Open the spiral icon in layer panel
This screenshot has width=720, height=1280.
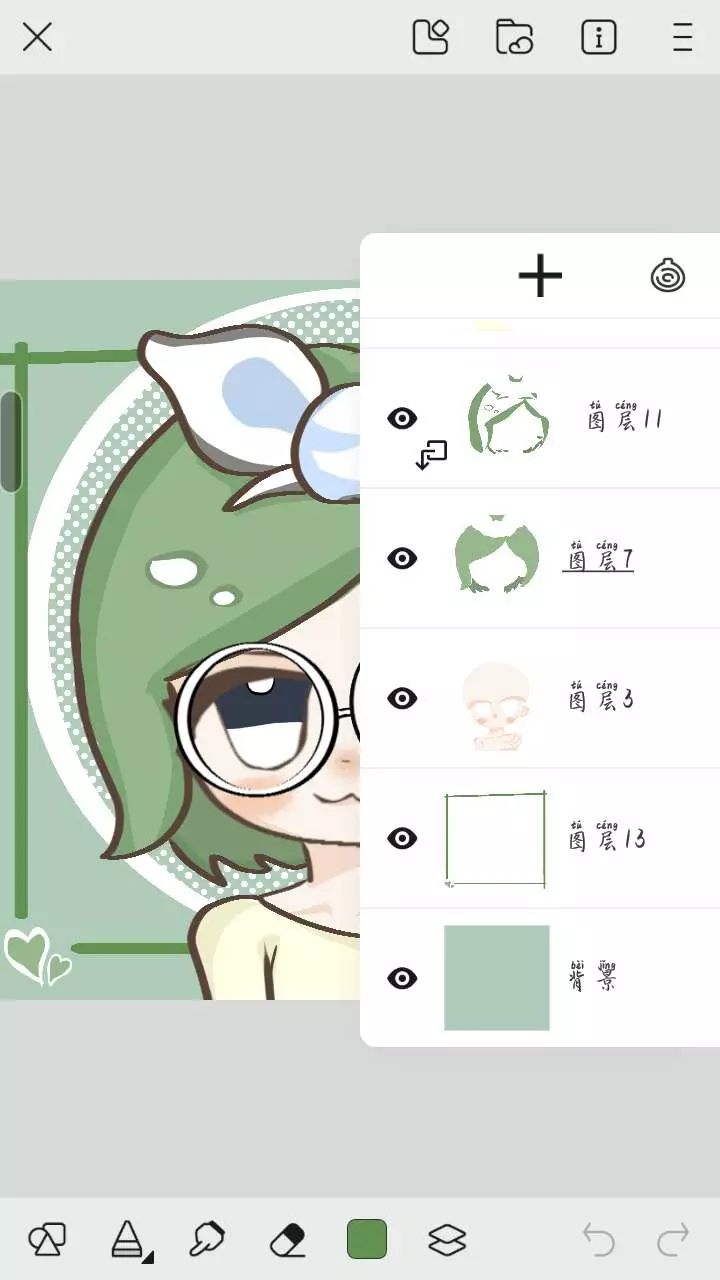[x=667, y=275]
